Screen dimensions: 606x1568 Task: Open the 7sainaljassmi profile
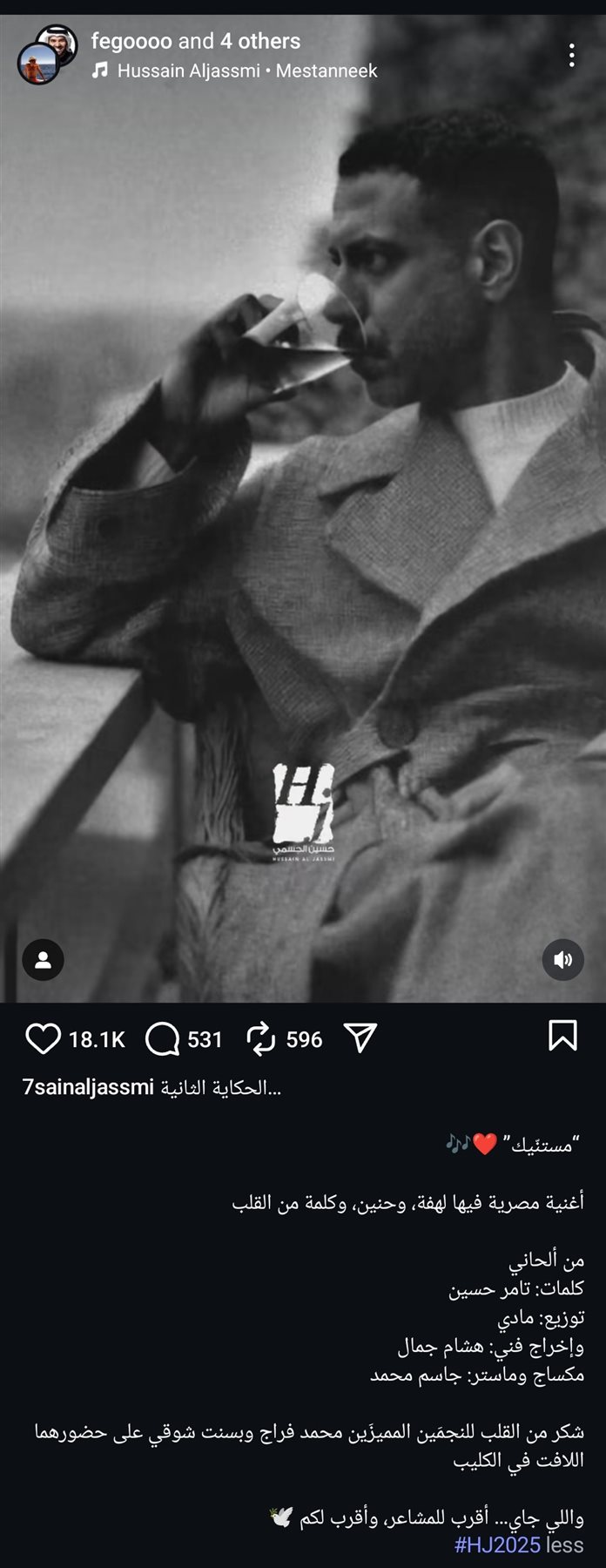[87, 1087]
